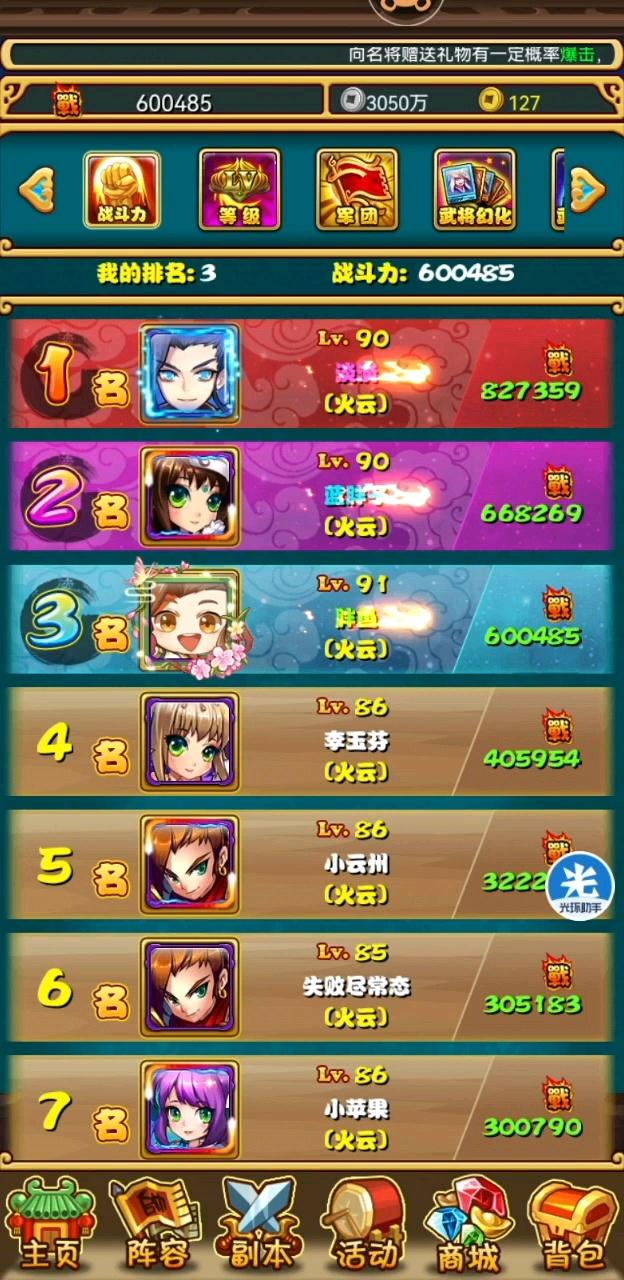This screenshot has width=624, height=1280.
Task: Switch to the 等级 ranking category
Action: coord(239,190)
